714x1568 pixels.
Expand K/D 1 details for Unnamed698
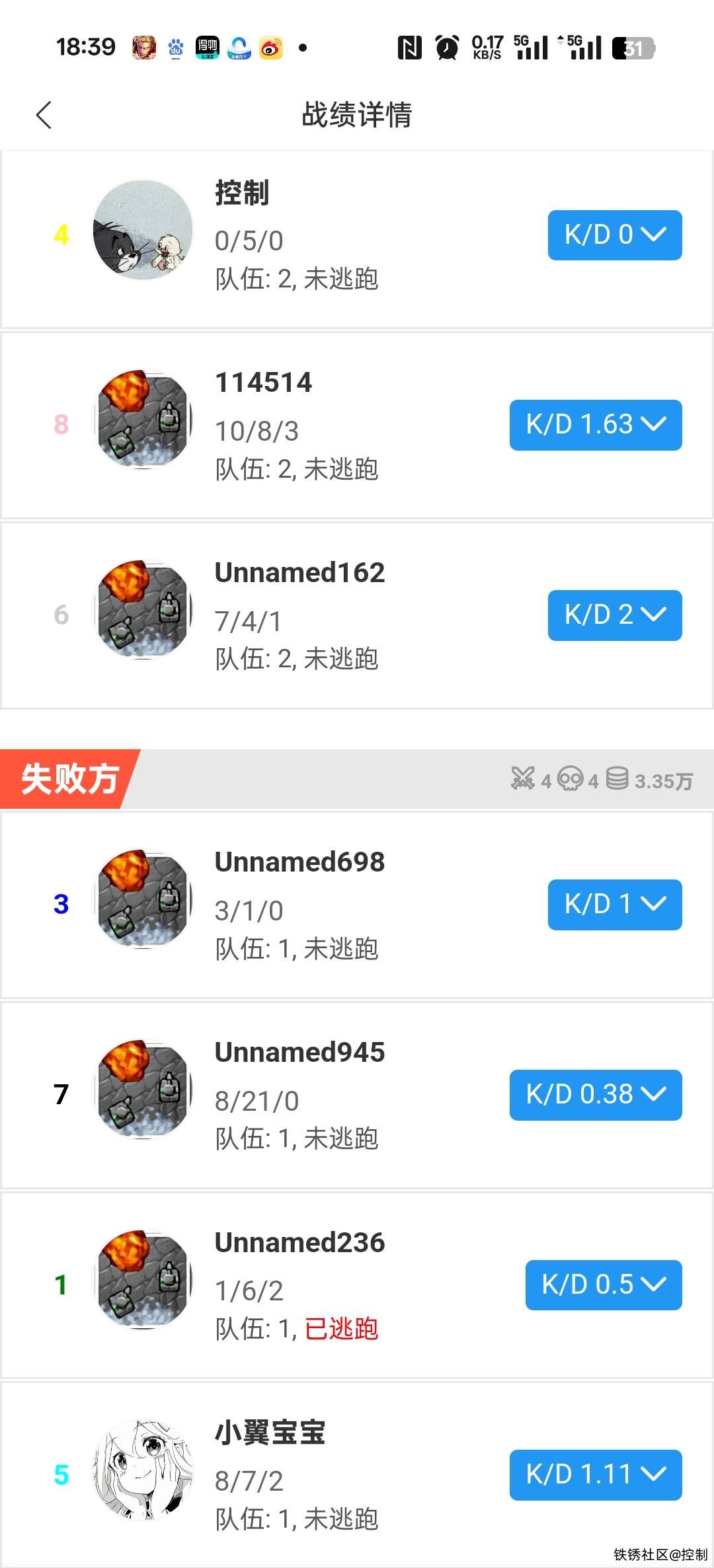pyautogui.click(x=615, y=905)
